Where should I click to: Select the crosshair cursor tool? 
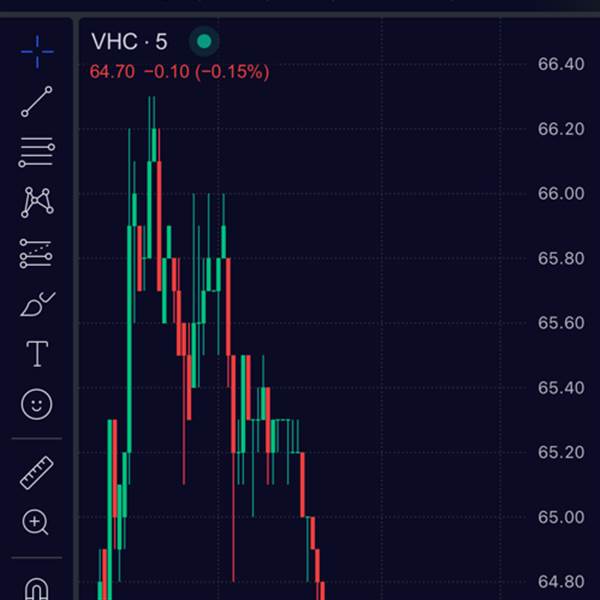coord(37,52)
